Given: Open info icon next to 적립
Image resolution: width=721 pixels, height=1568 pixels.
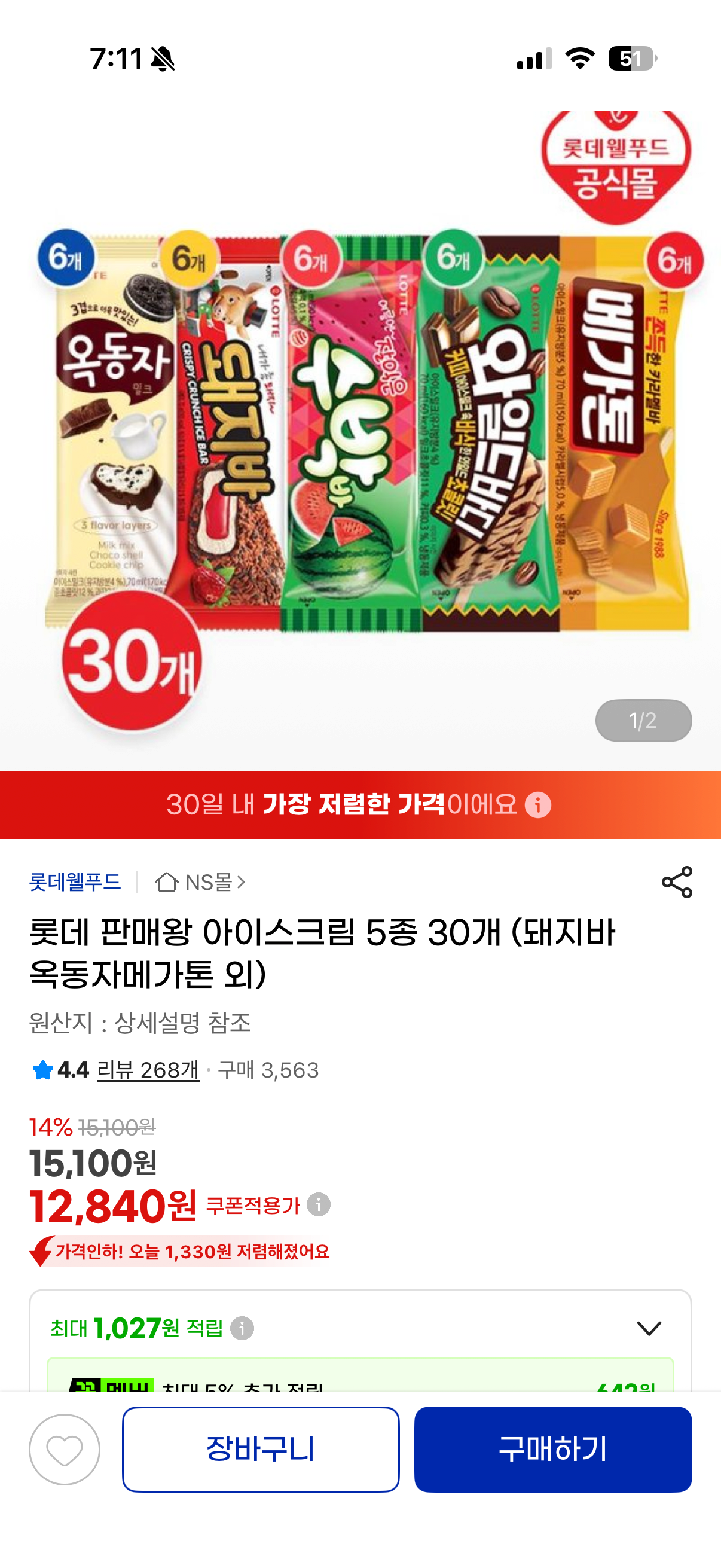Looking at the screenshot, I should (242, 1328).
